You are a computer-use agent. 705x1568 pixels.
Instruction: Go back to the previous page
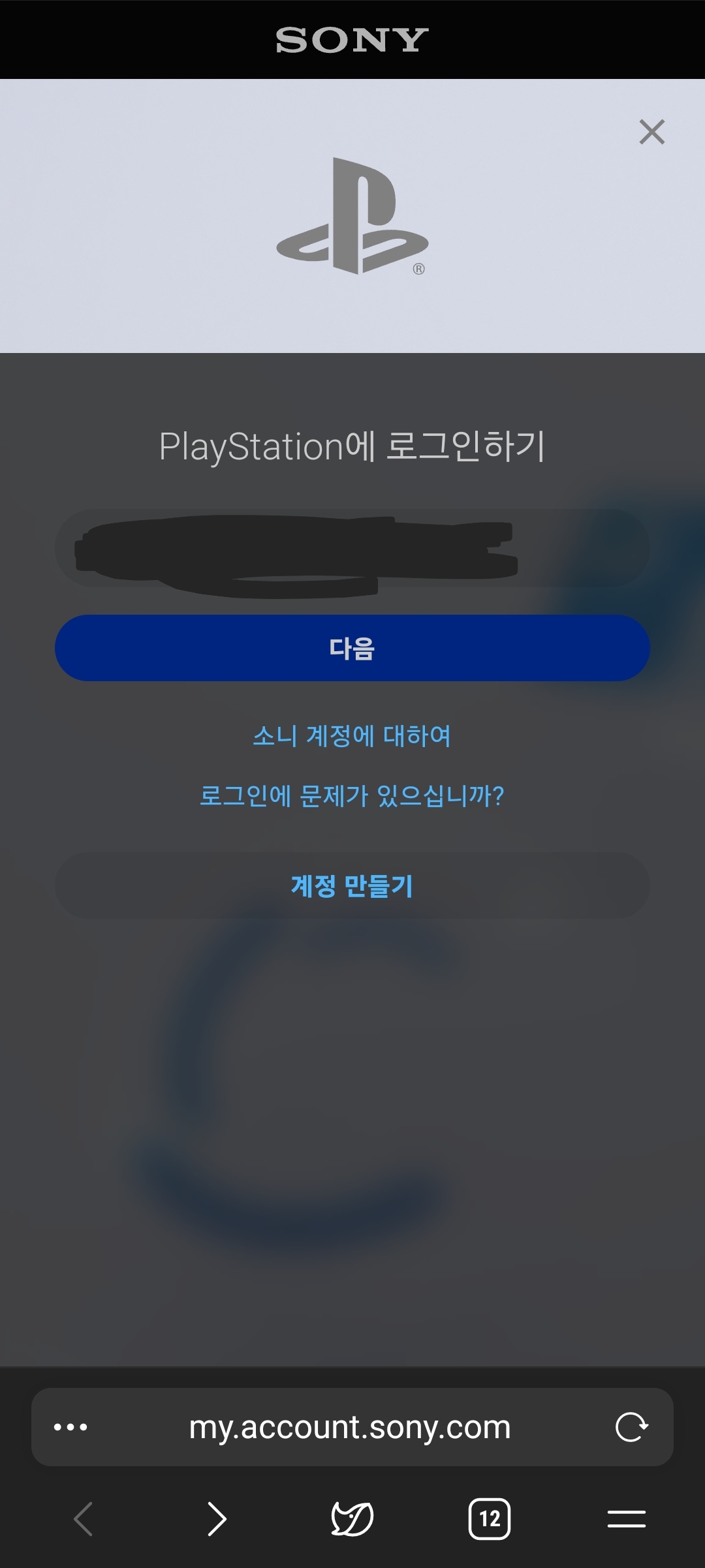pyautogui.click(x=84, y=1519)
